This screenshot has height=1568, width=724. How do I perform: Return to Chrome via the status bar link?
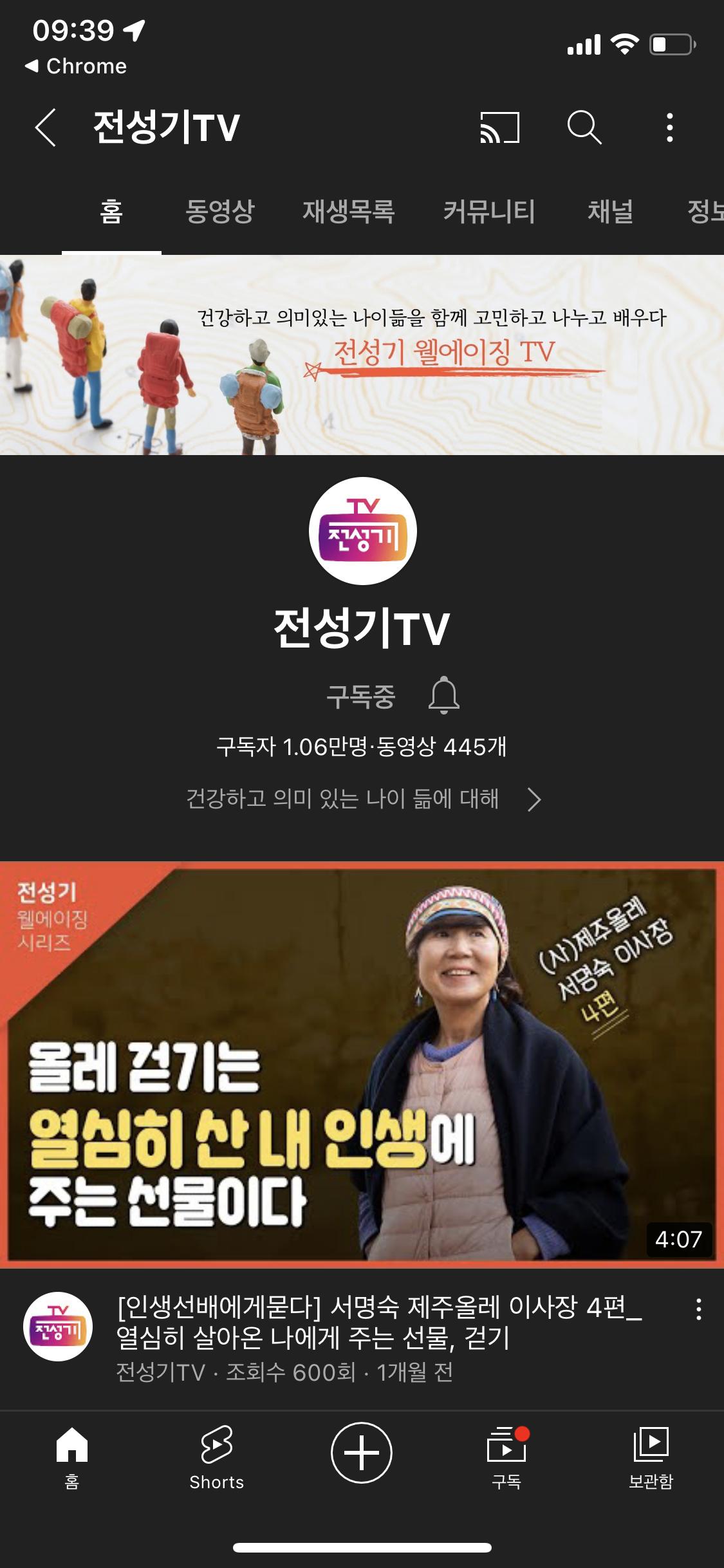76,66
